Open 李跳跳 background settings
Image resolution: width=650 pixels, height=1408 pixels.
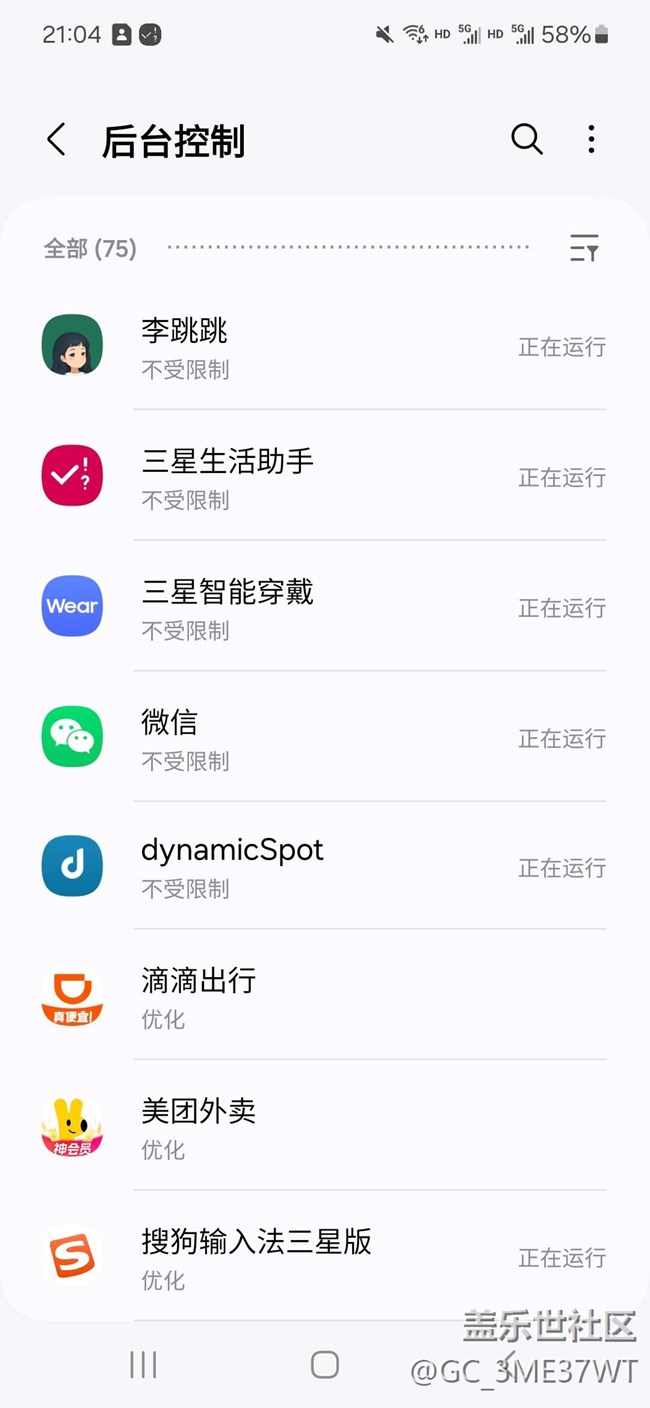[325, 346]
